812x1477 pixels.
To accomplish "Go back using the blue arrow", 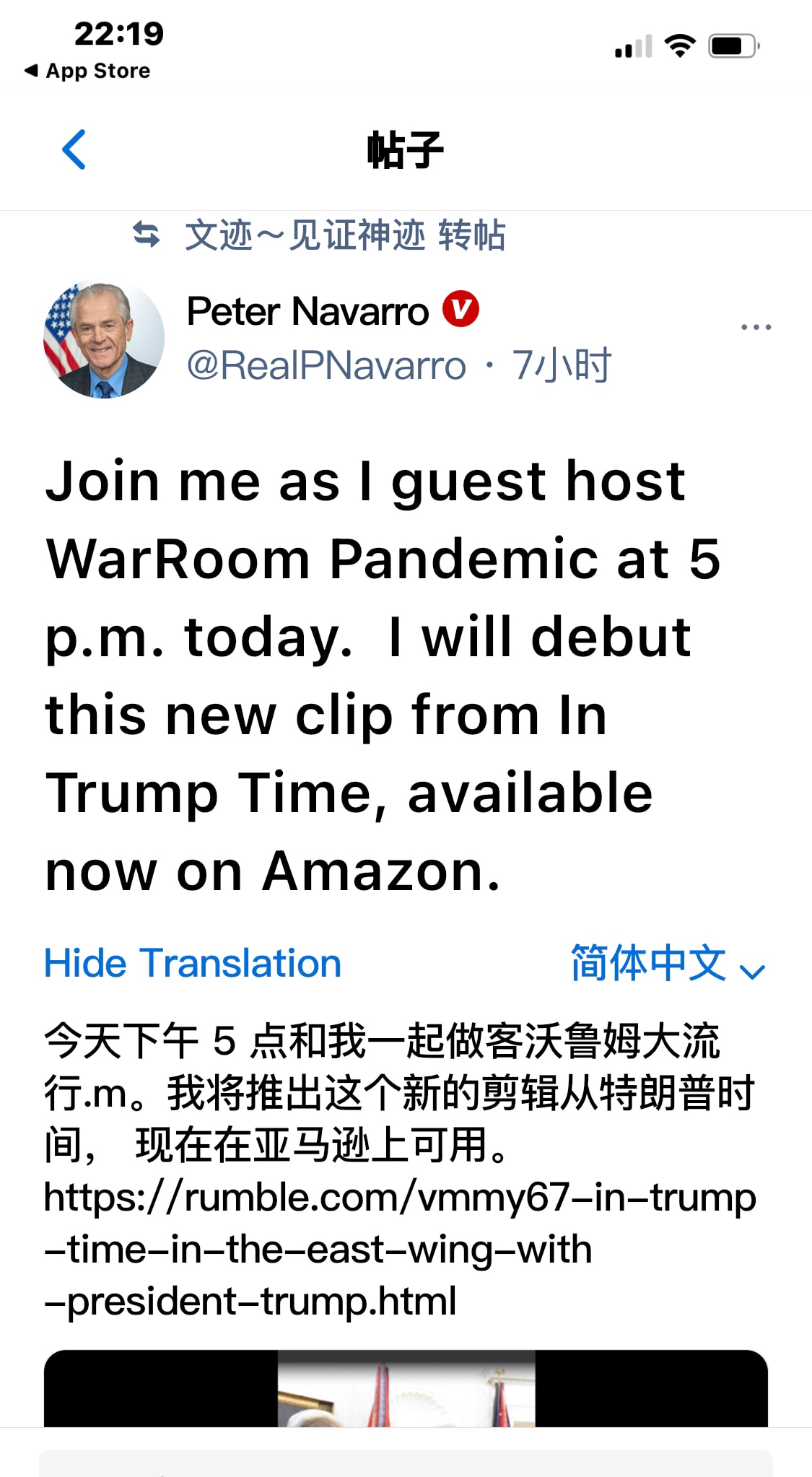I will 74,149.
